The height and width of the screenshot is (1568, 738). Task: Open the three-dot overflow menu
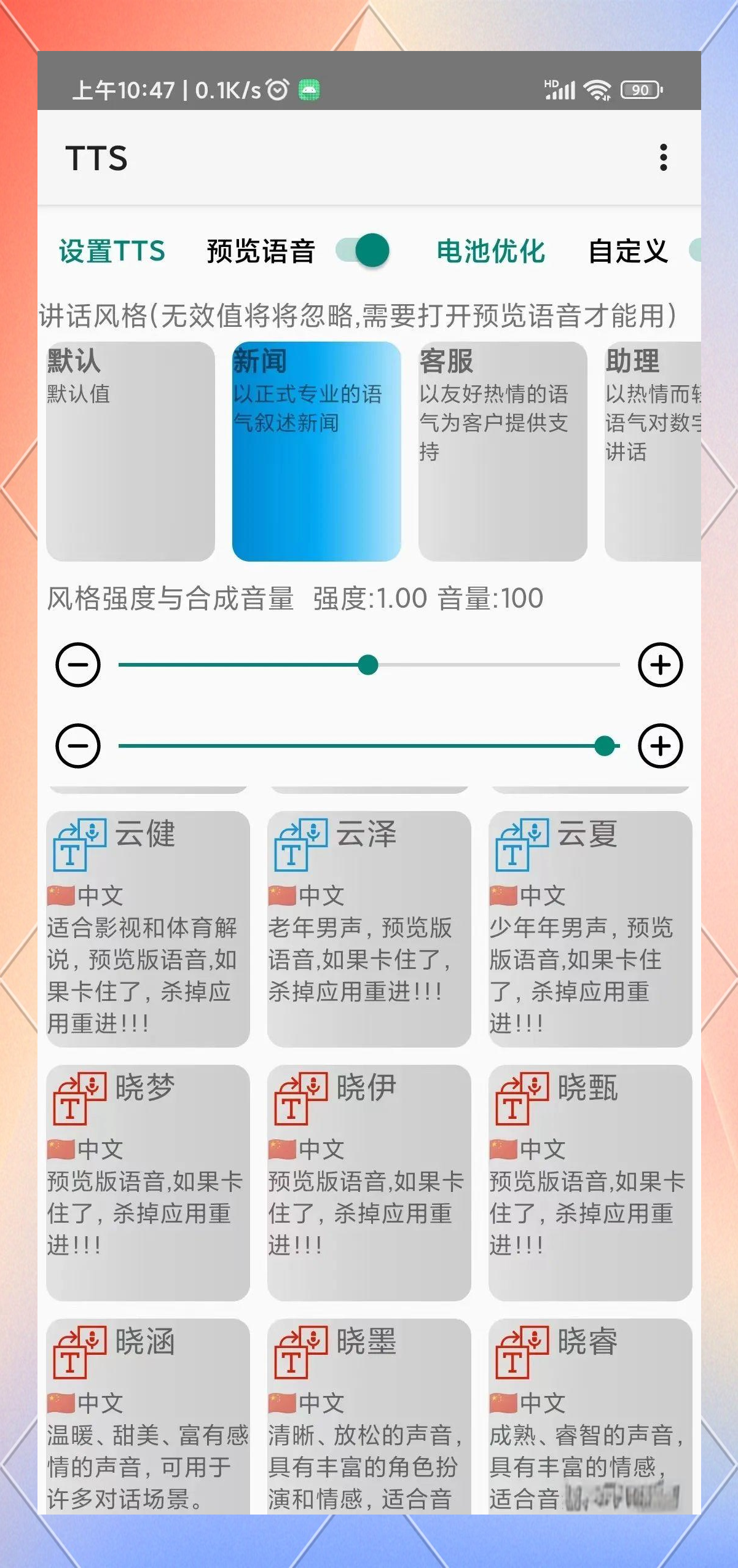coord(663,158)
